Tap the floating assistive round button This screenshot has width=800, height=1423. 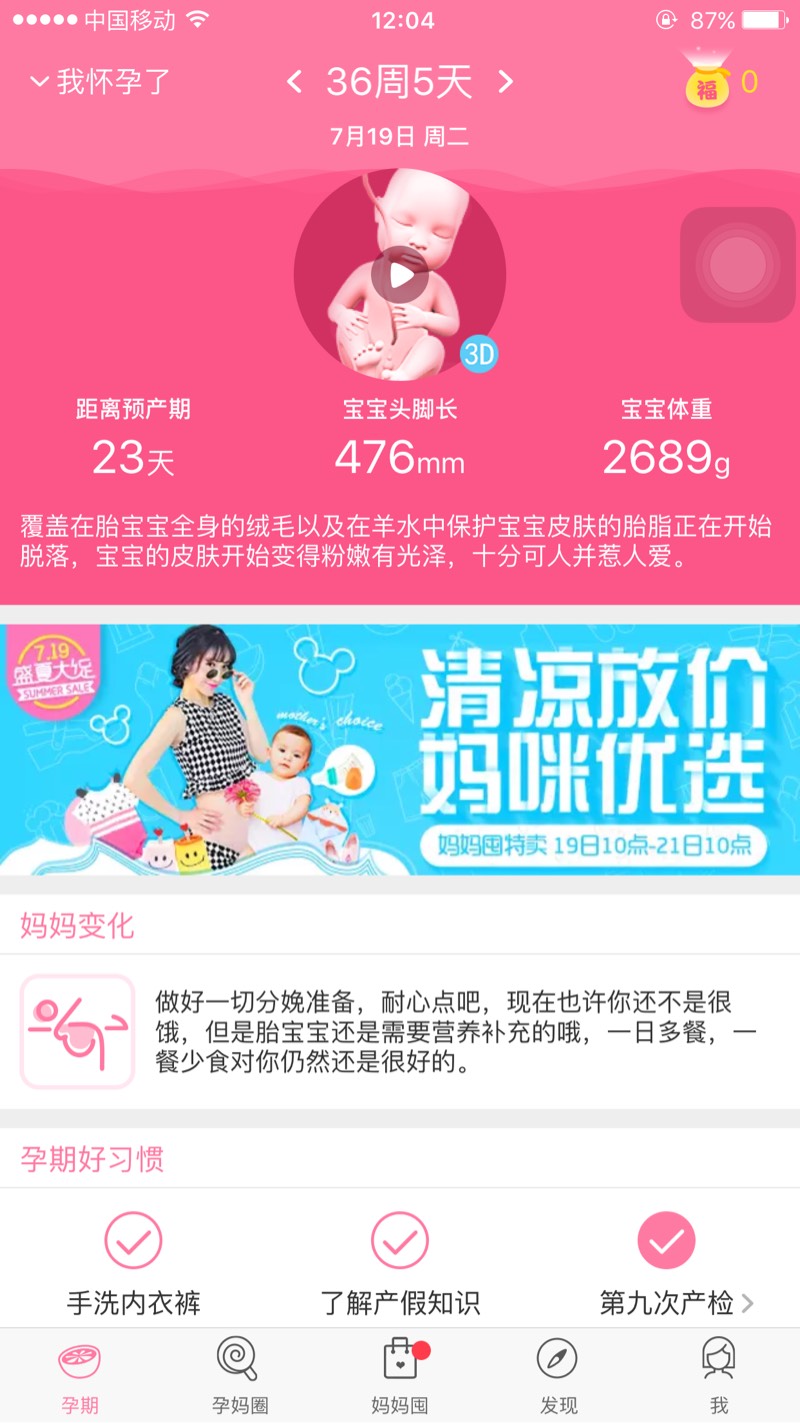click(x=737, y=265)
